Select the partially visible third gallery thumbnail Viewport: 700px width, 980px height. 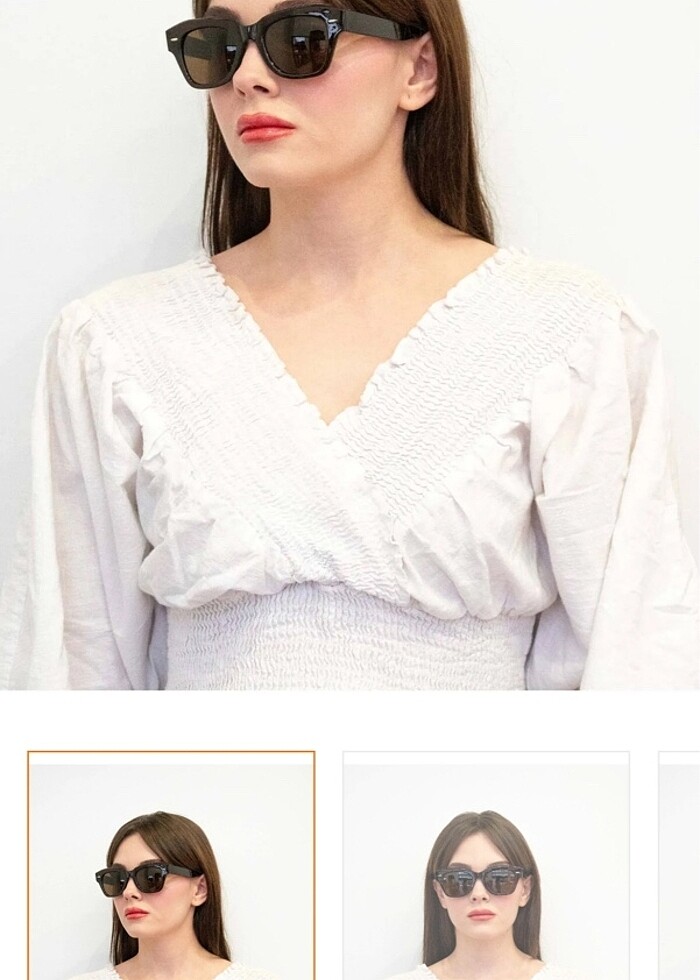point(680,866)
